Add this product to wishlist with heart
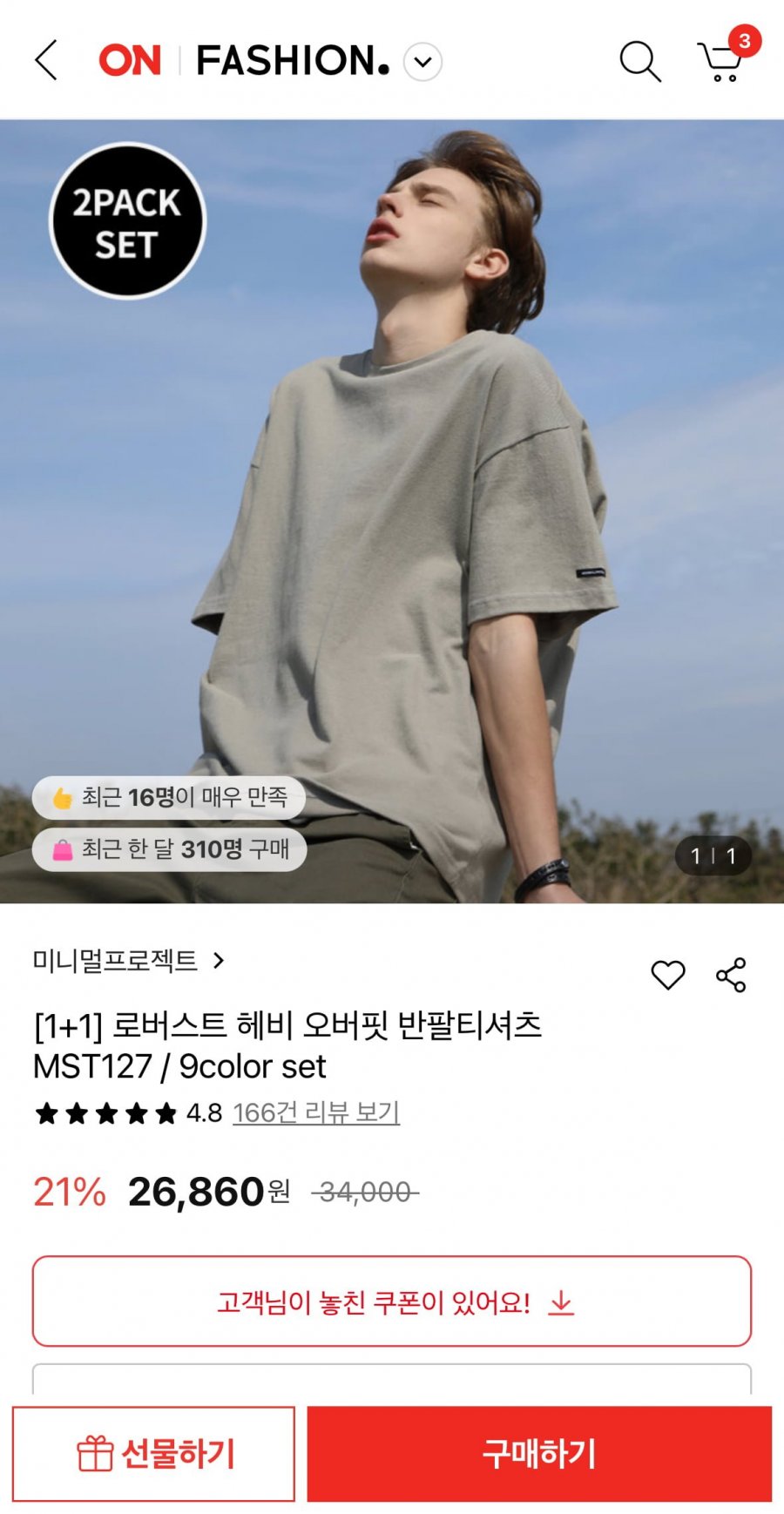The image size is (784, 1514). [x=668, y=975]
